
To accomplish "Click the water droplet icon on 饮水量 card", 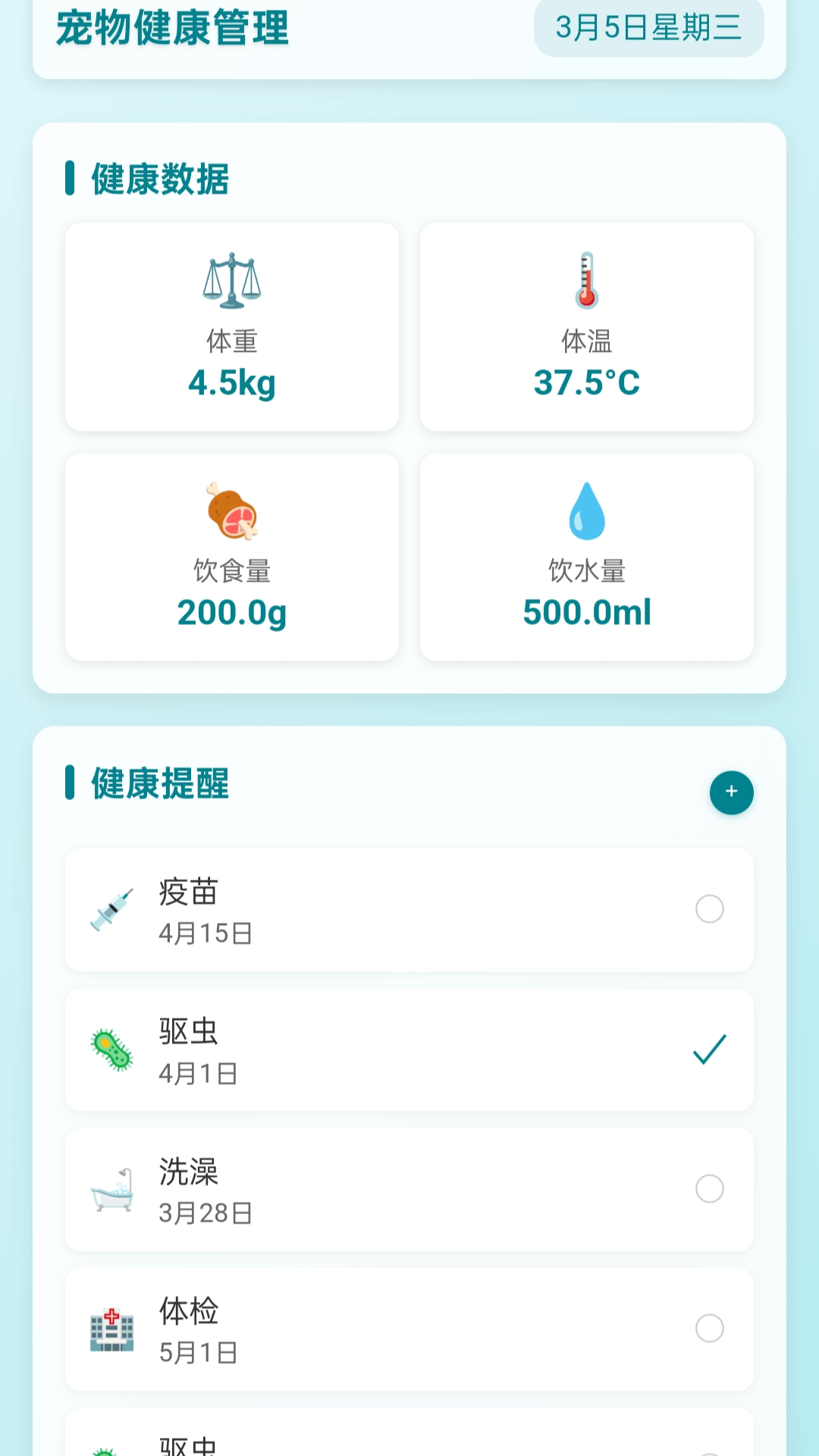I will pos(585,512).
